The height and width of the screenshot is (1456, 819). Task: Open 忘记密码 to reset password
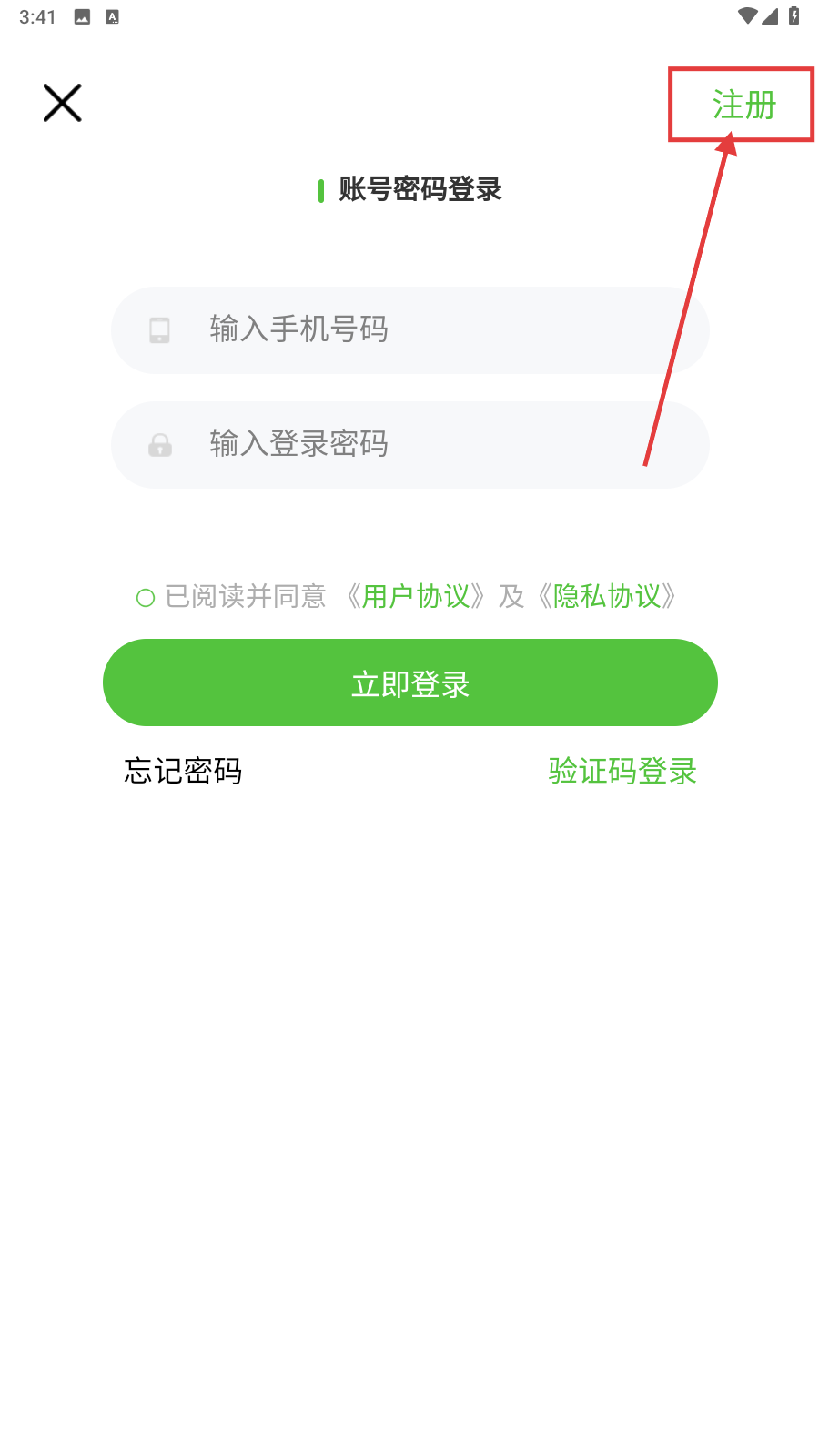coord(183,772)
